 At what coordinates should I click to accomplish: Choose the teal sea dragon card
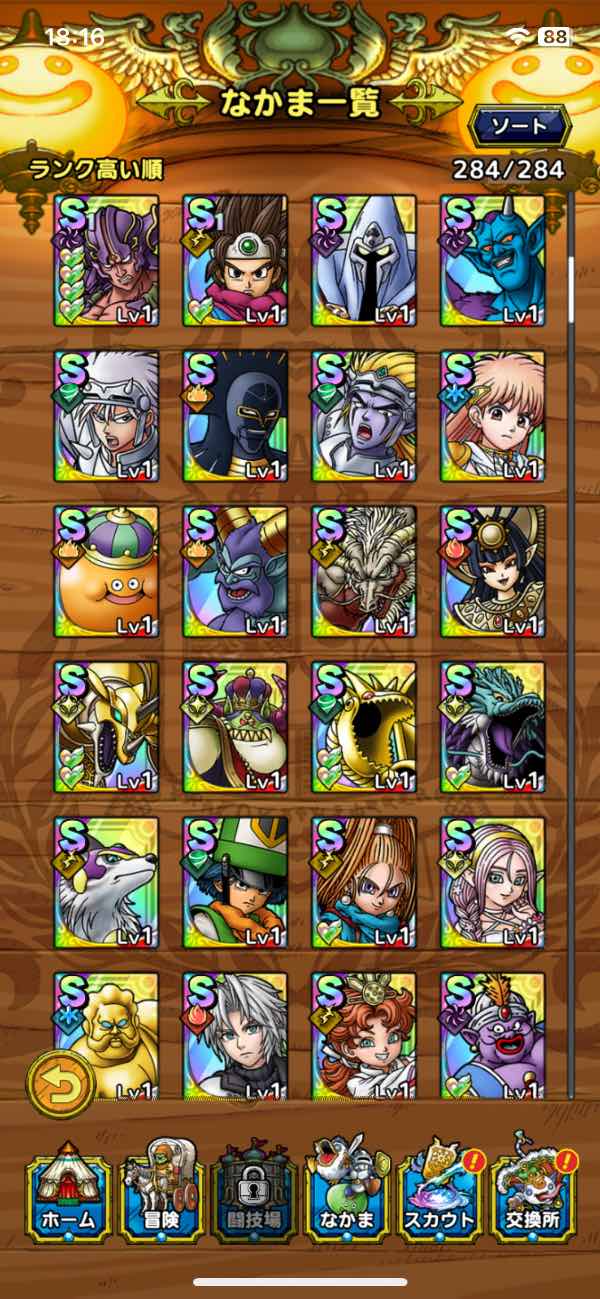[493, 726]
